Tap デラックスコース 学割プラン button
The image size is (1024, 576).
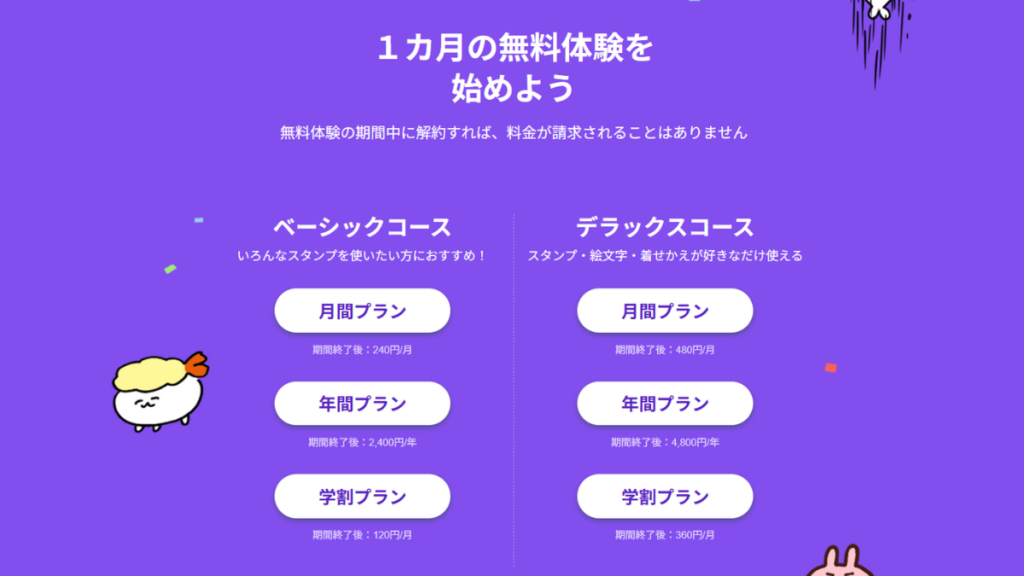coord(665,496)
